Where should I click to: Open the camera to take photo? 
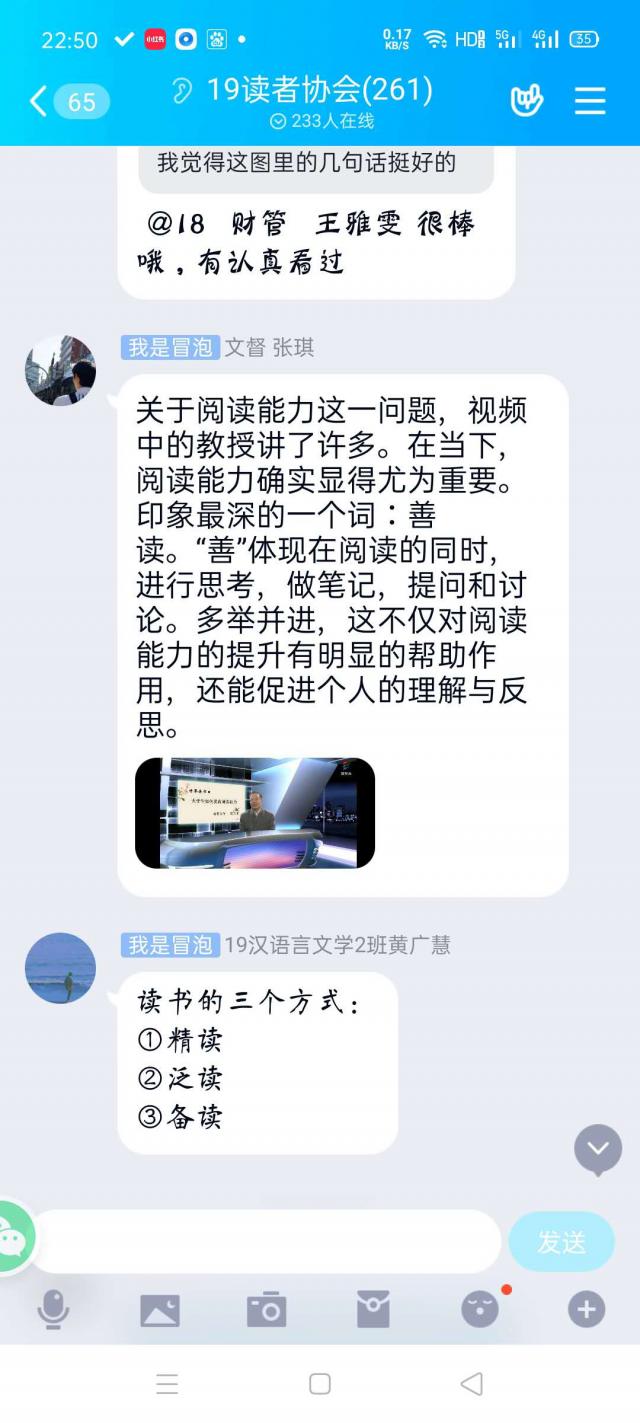pos(267,1309)
